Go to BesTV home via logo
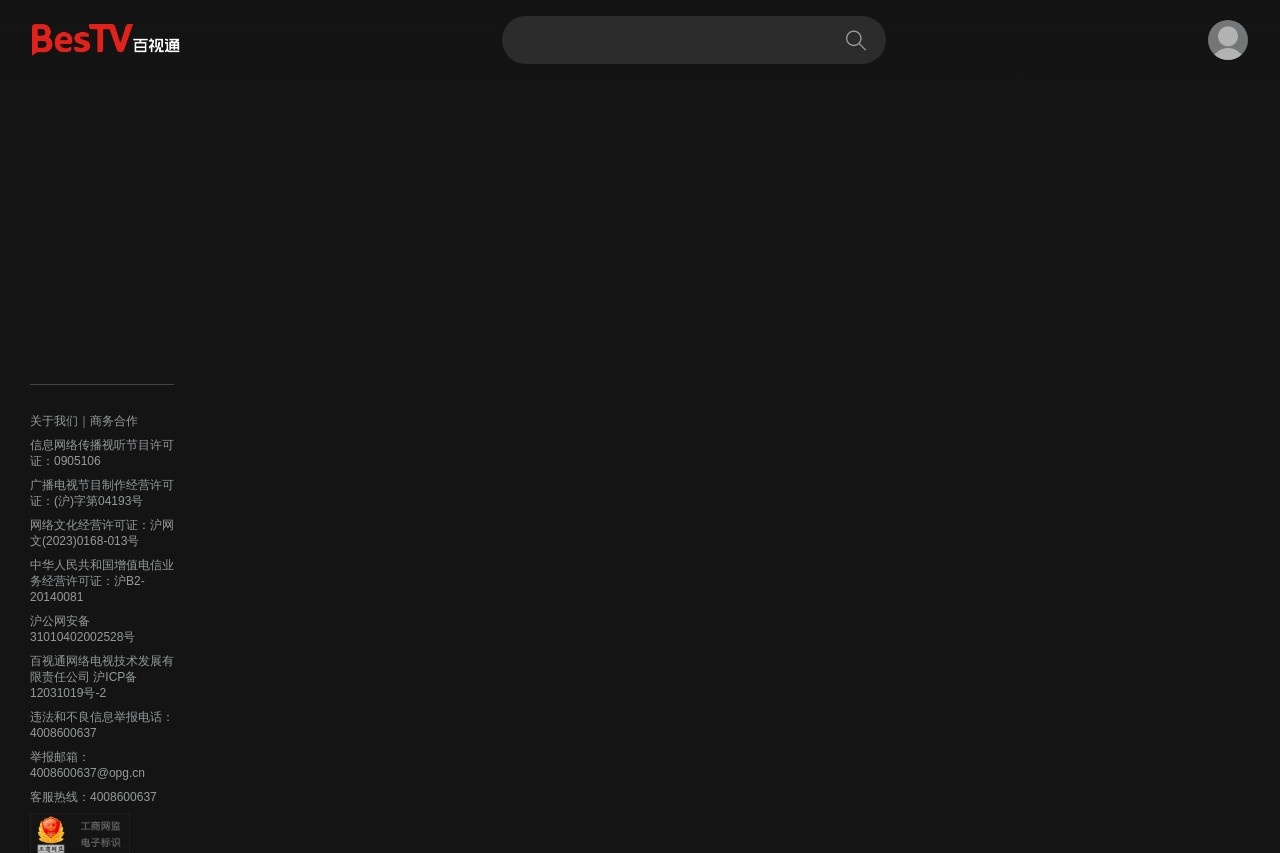Image resolution: width=1280 pixels, height=853 pixels. [x=105, y=40]
